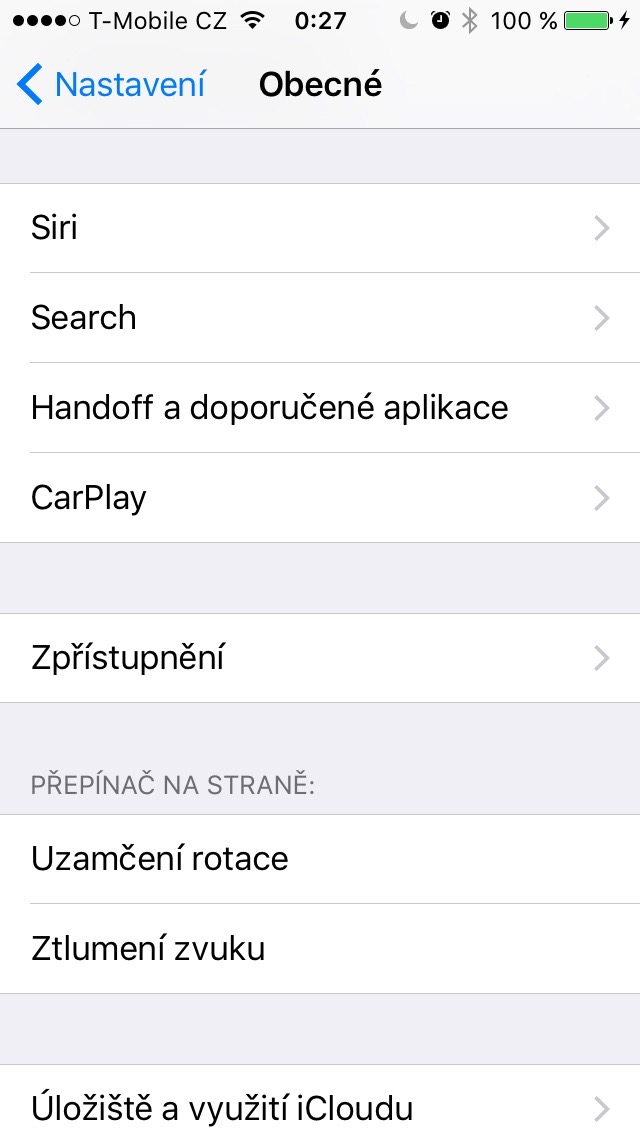Screen dimensions: 640x1136
Task: Open Siri settings
Action: click(x=320, y=228)
